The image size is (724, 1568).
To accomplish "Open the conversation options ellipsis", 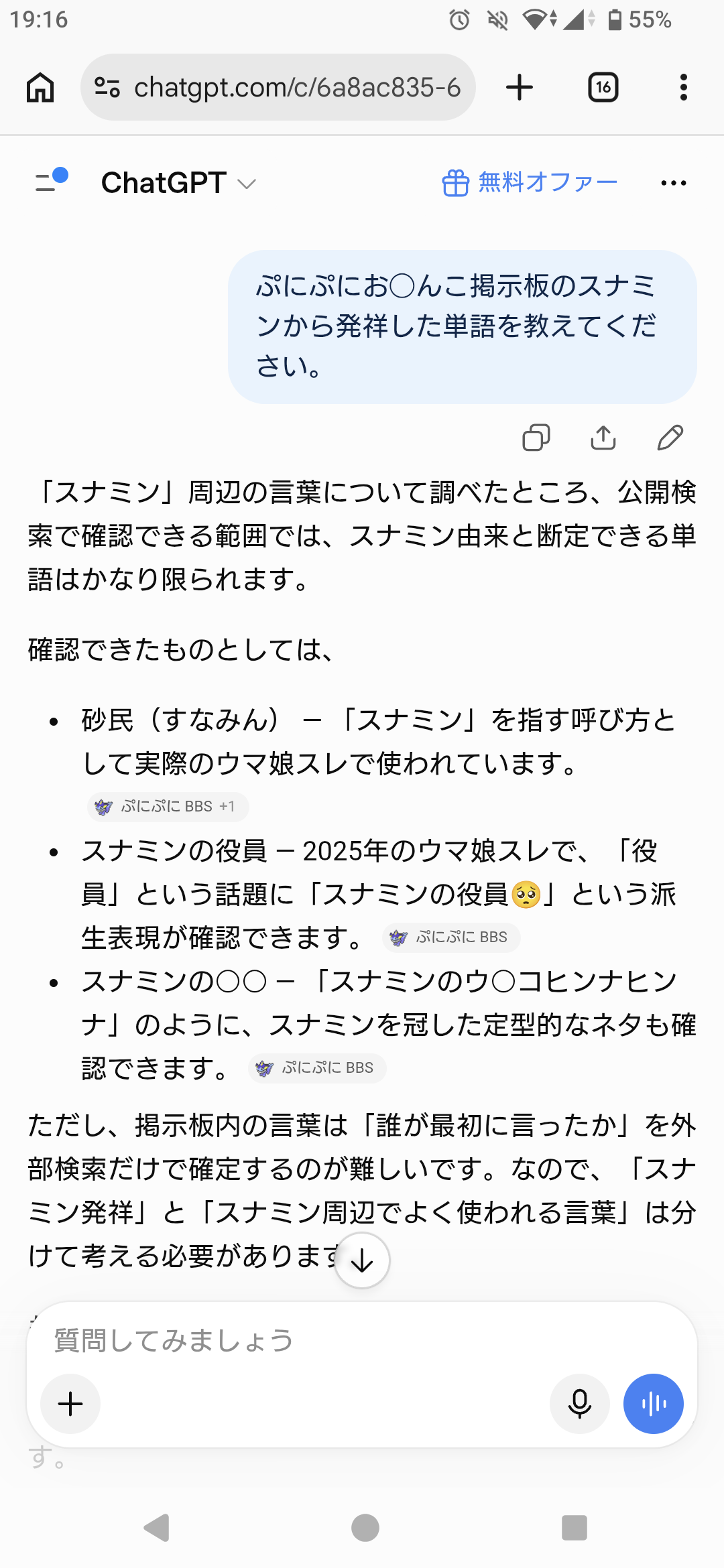I will pyautogui.click(x=673, y=183).
